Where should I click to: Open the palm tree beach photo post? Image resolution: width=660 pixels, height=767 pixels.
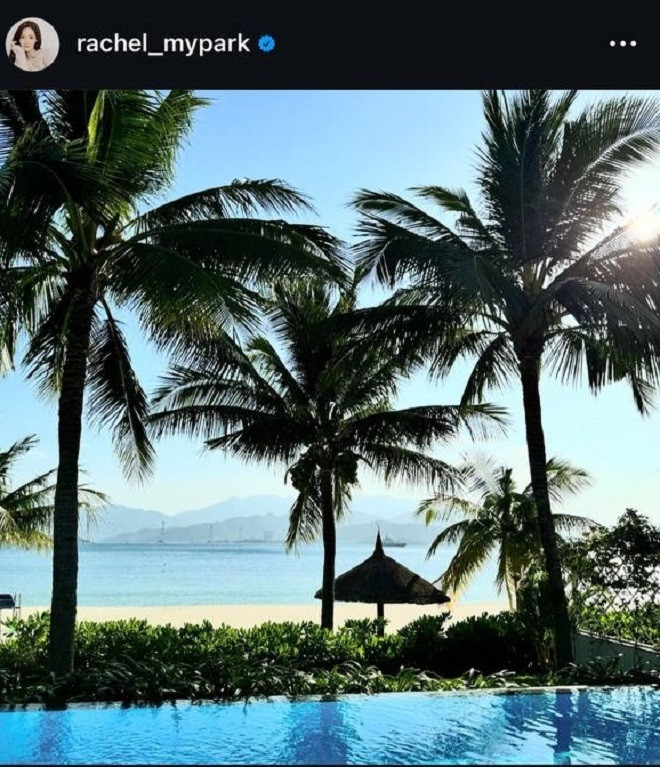click(x=330, y=428)
